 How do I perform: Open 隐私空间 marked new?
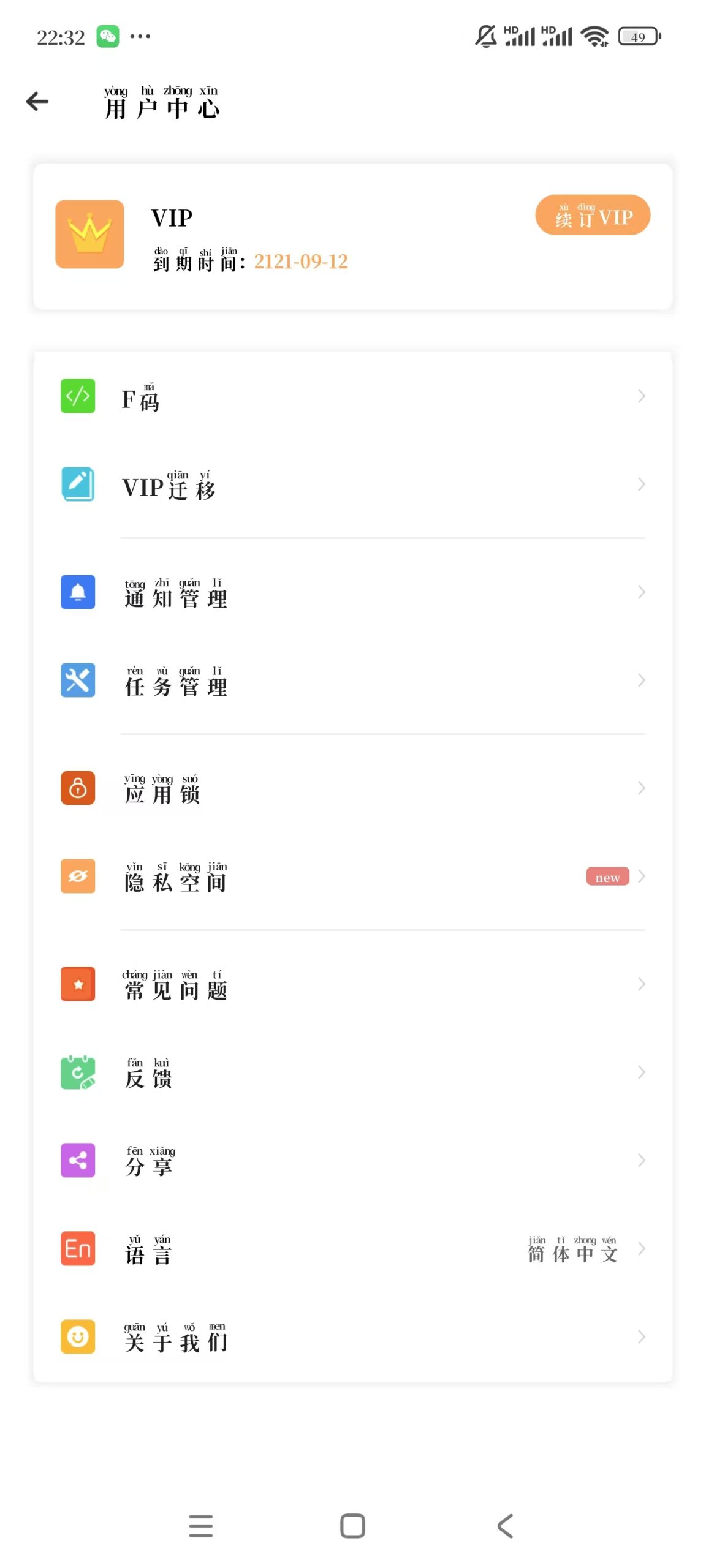(x=352, y=876)
